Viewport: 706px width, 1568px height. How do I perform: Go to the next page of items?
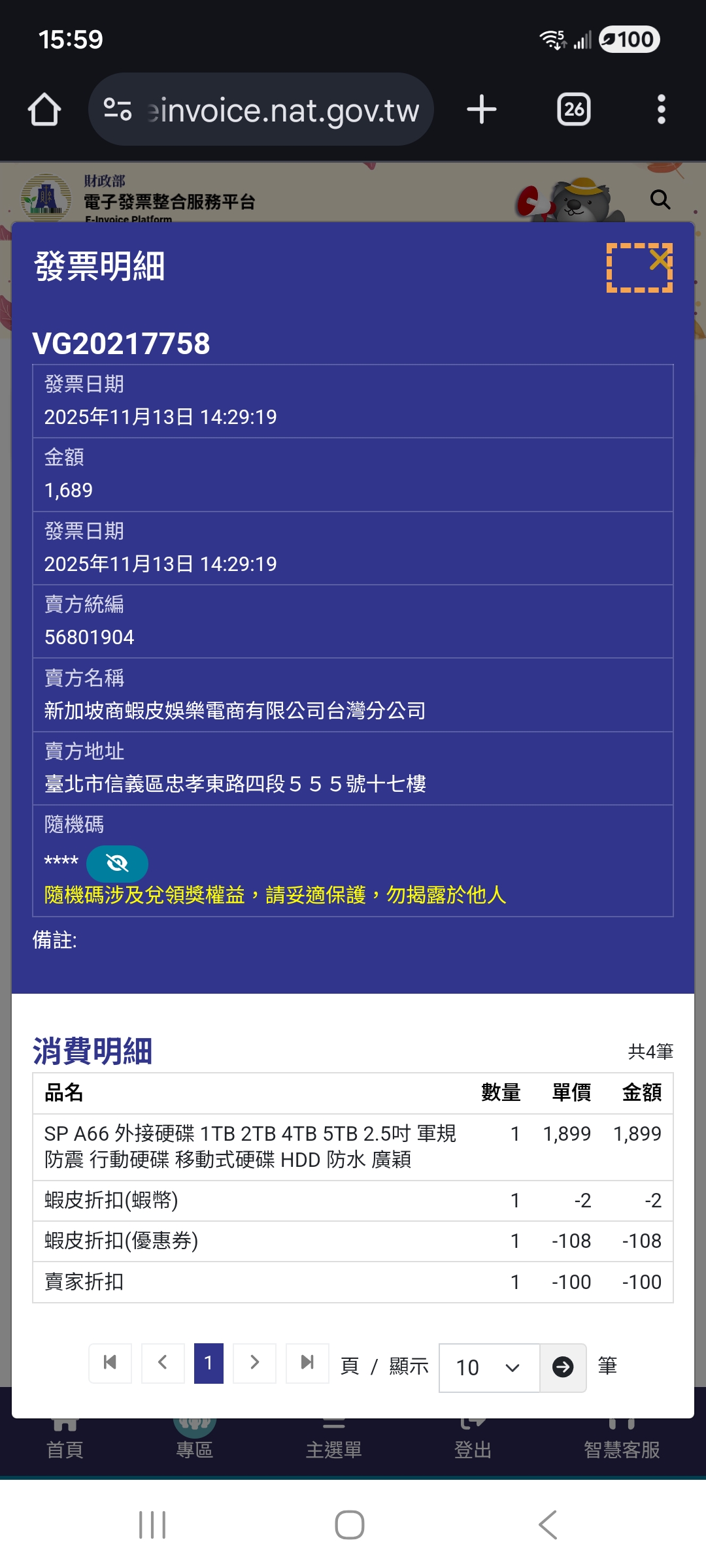click(254, 1363)
